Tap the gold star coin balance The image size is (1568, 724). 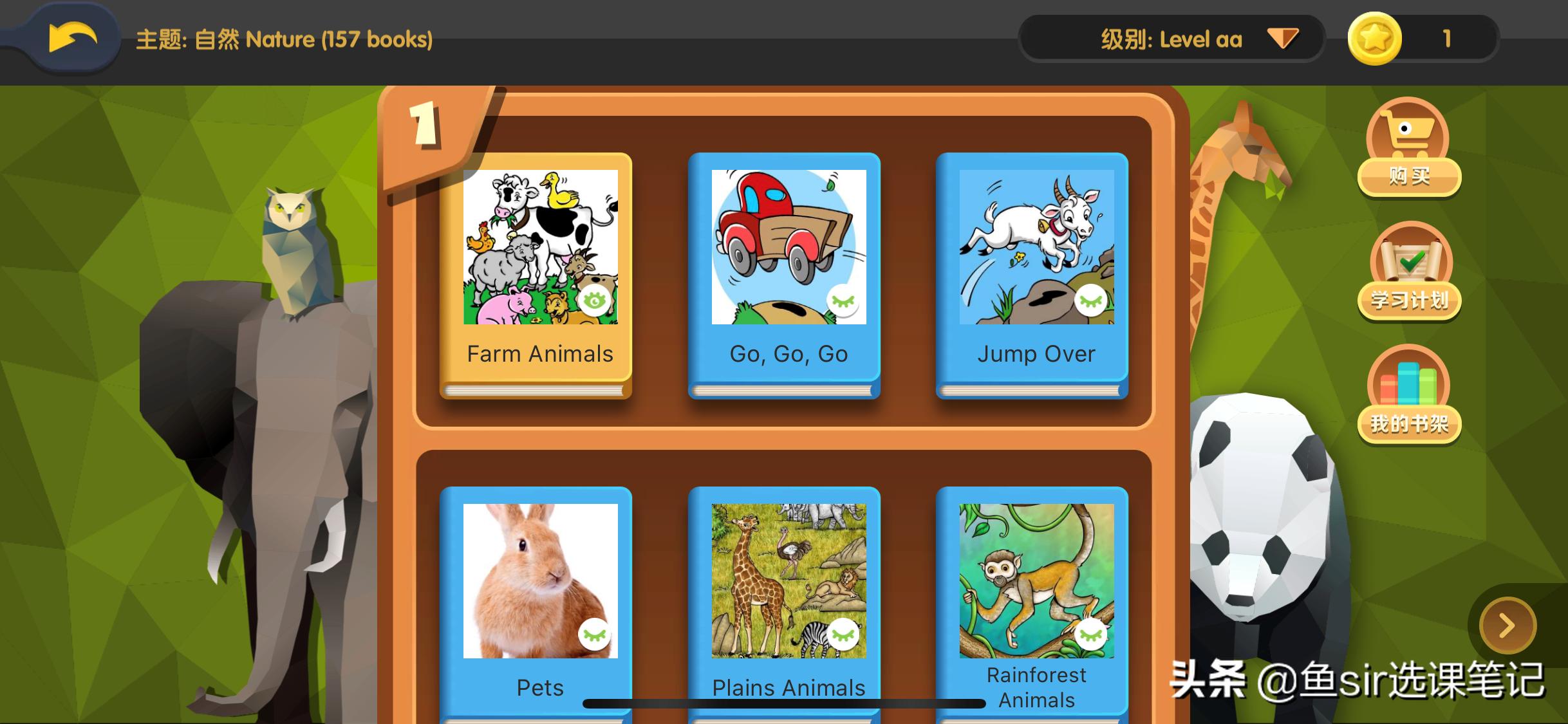(x=1374, y=39)
